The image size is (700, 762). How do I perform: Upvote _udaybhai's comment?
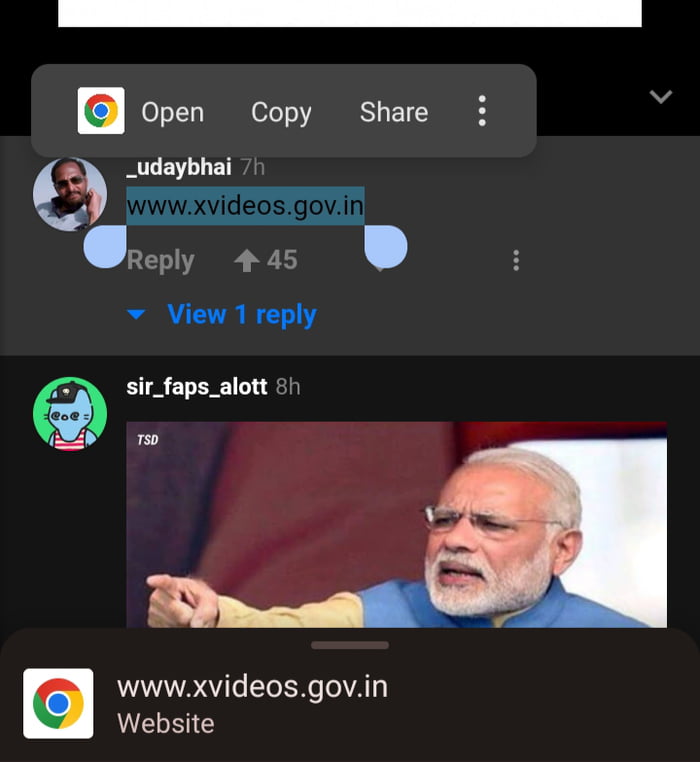tap(247, 260)
